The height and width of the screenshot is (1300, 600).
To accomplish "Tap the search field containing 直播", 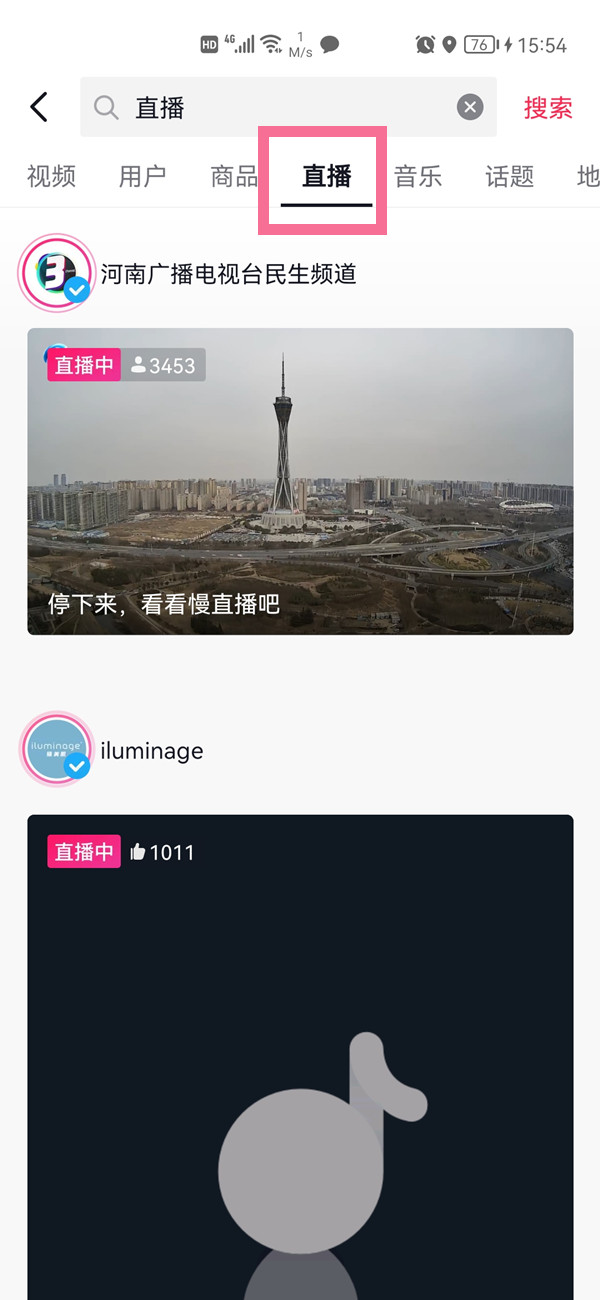I will tap(280, 107).
